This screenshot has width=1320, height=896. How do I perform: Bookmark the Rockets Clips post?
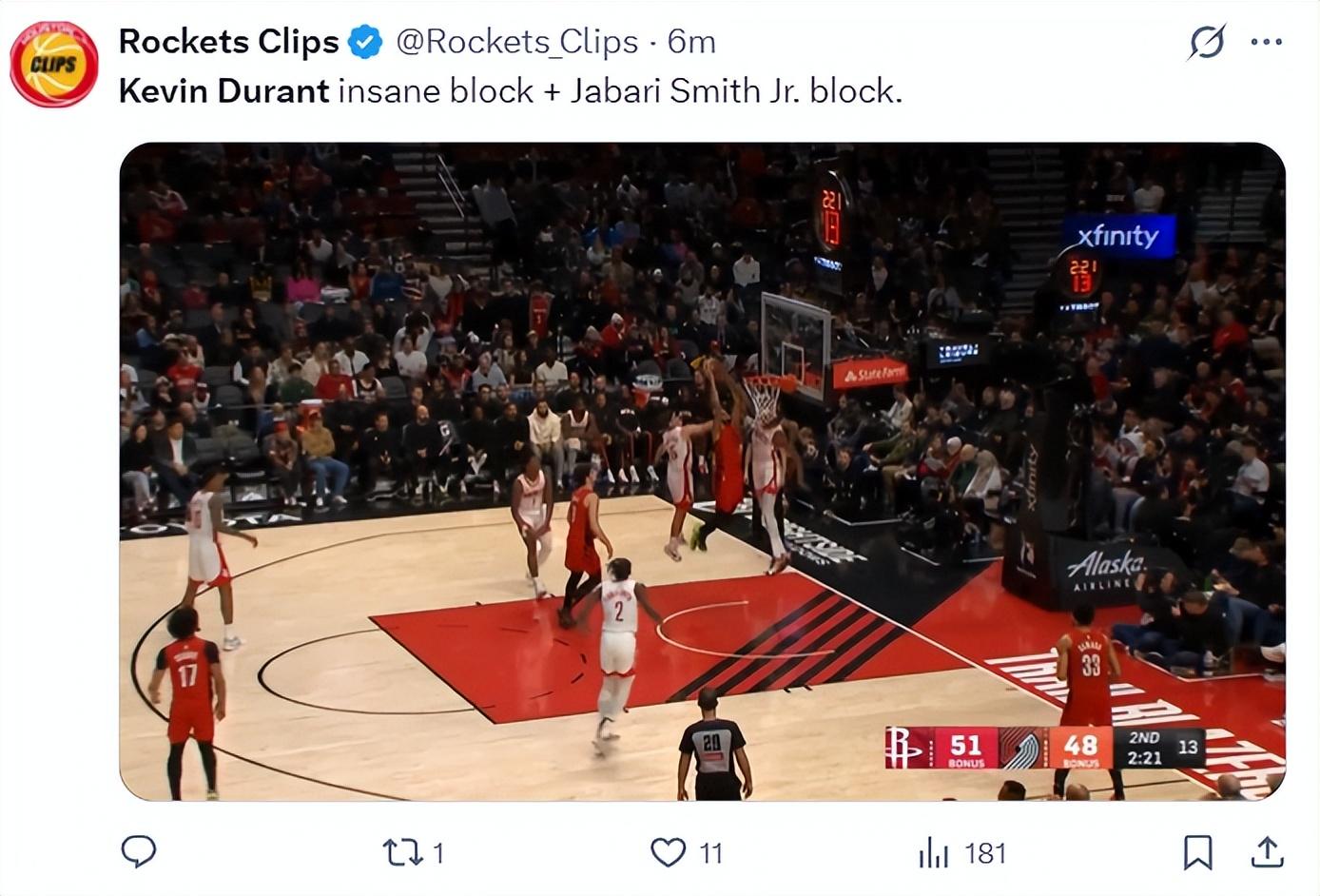pyautogui.click(x=1197, y=852)
